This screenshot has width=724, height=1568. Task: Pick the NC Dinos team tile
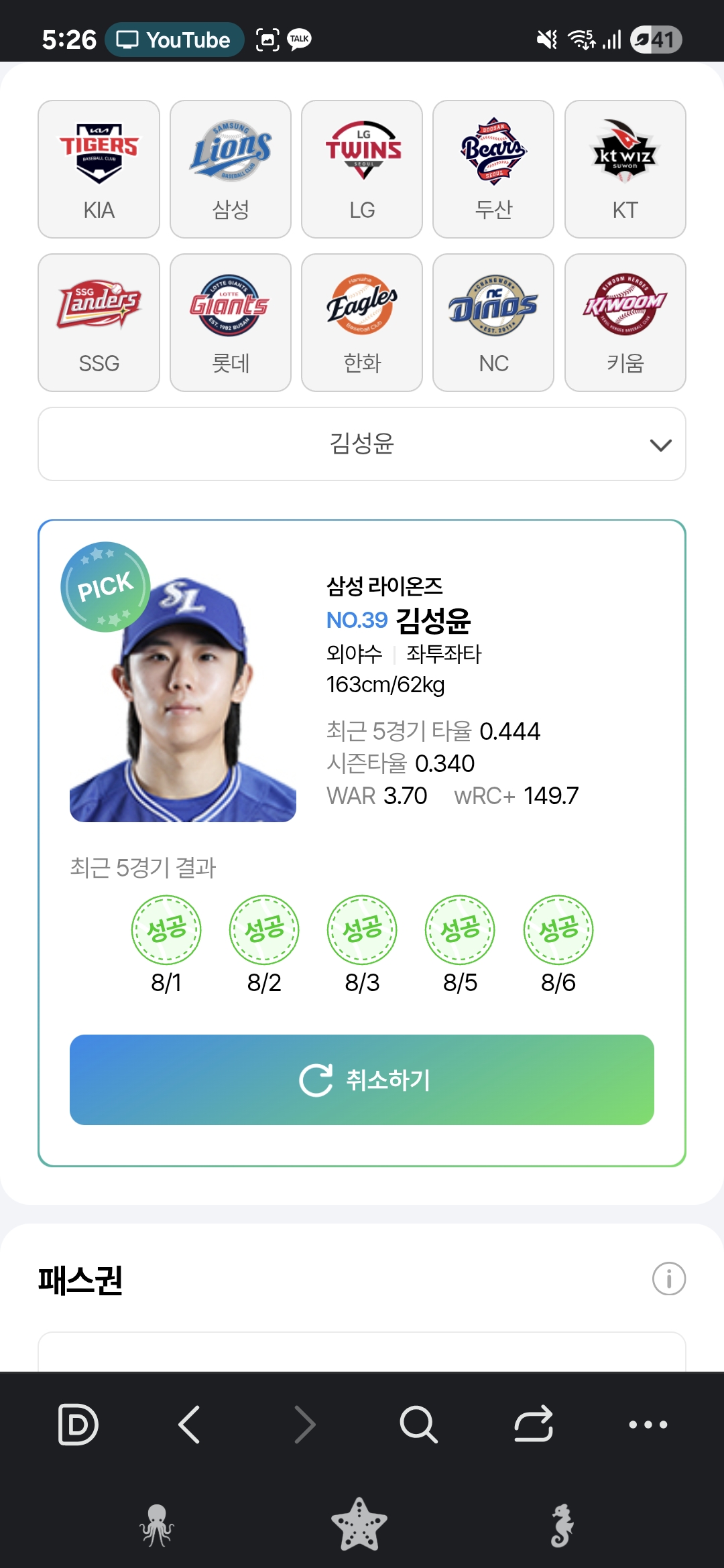coord(493,322)
